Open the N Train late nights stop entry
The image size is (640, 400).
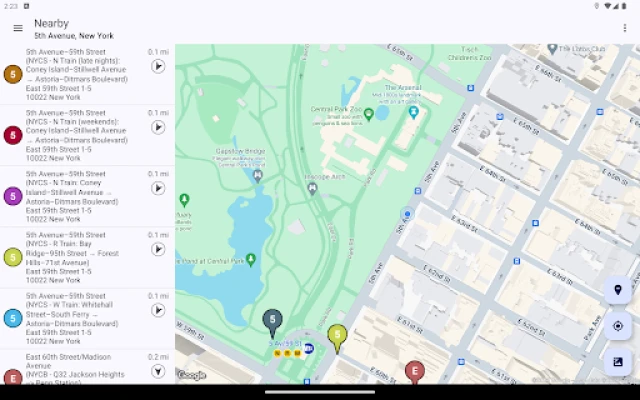[x=87, y=74]
